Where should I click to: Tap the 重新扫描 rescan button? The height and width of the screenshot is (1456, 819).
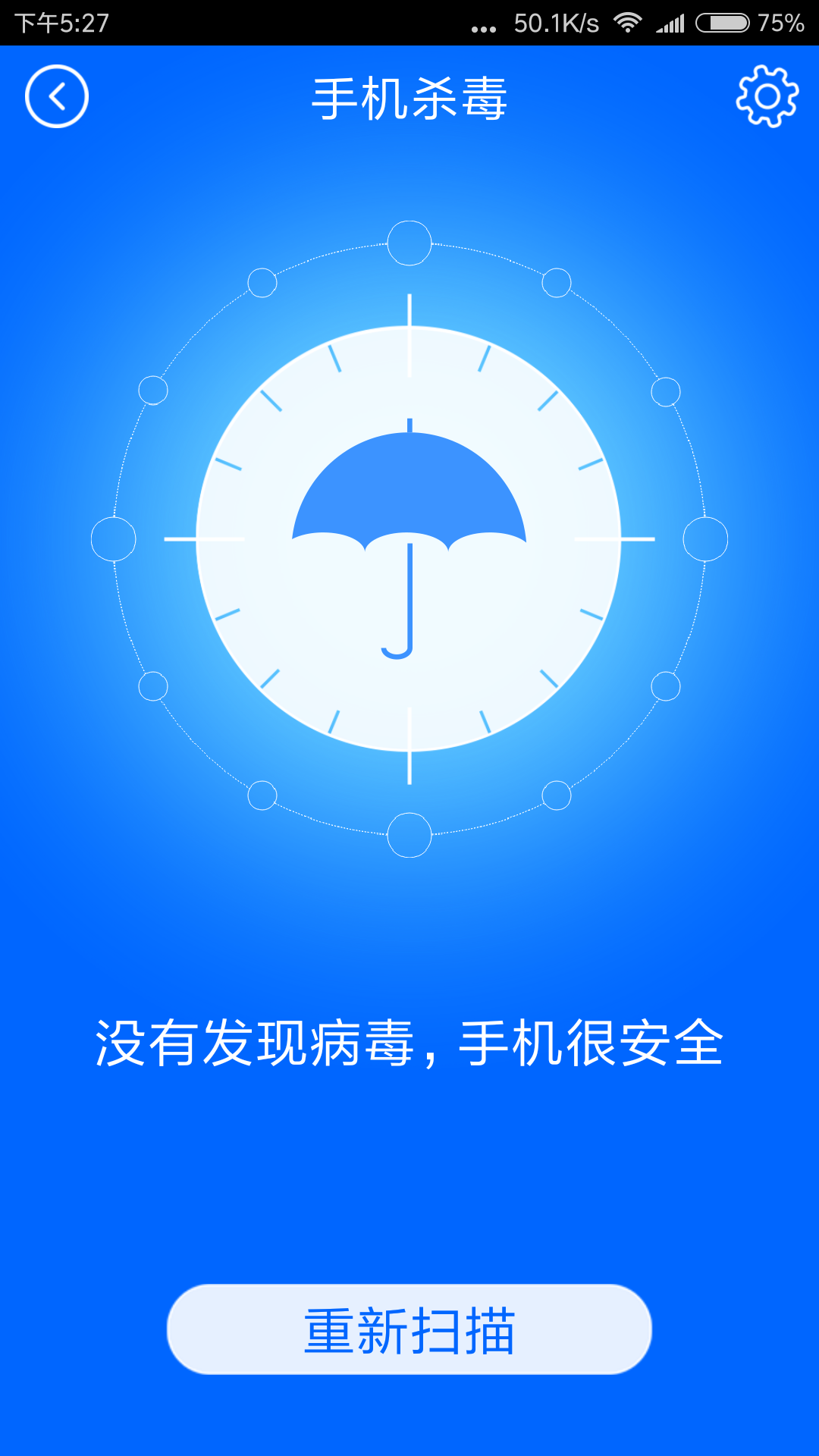(x=409, y=1329)
